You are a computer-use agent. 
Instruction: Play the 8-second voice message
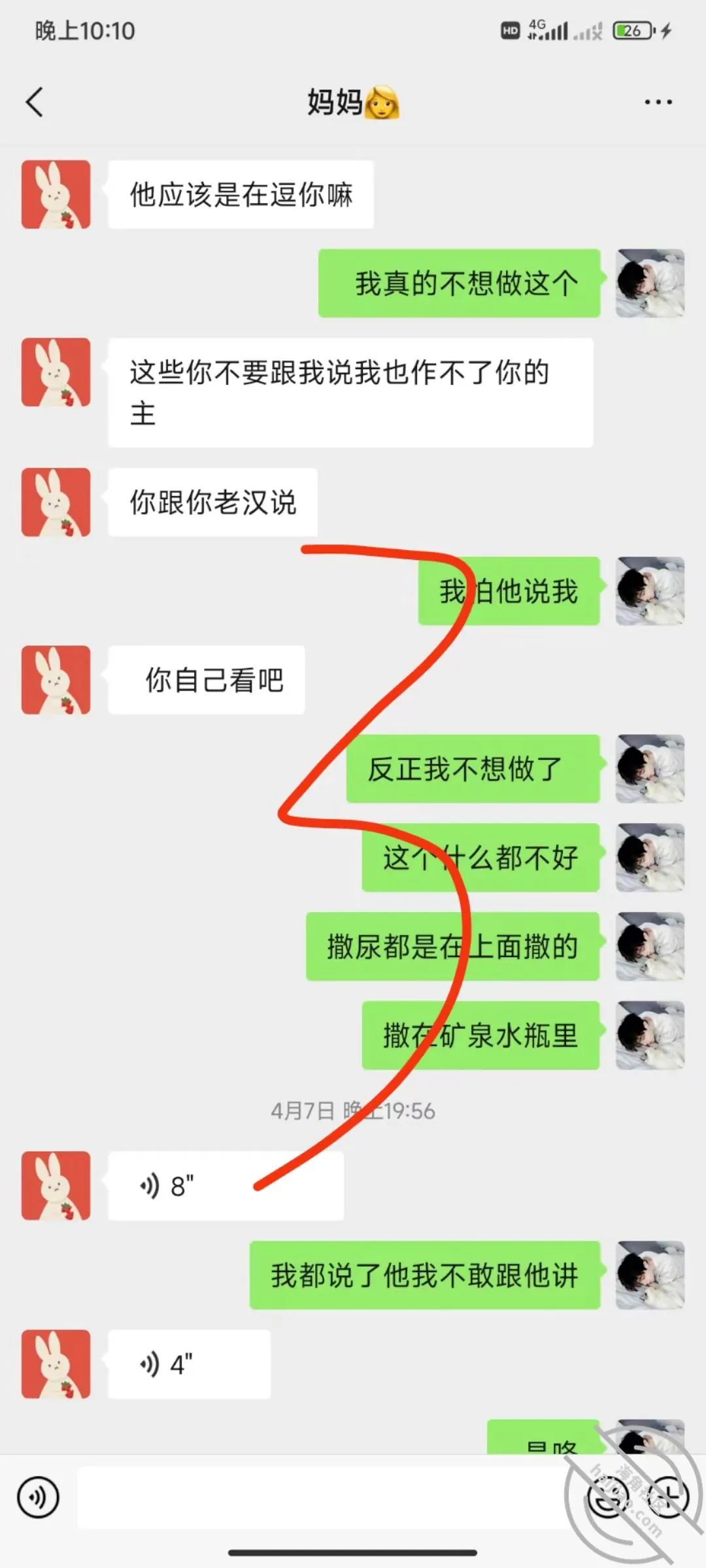[x=226, y=1186]
